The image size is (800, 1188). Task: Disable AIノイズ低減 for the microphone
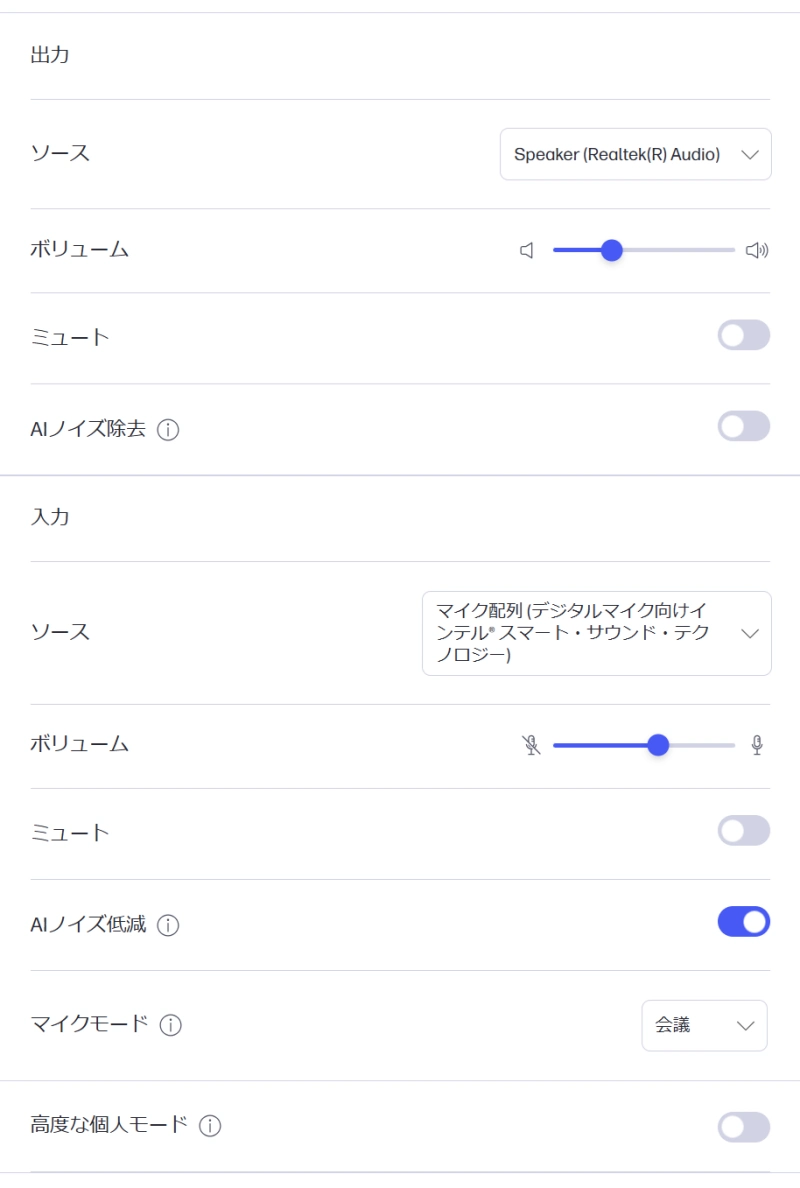pyautogui.click(x=743, y=921)
